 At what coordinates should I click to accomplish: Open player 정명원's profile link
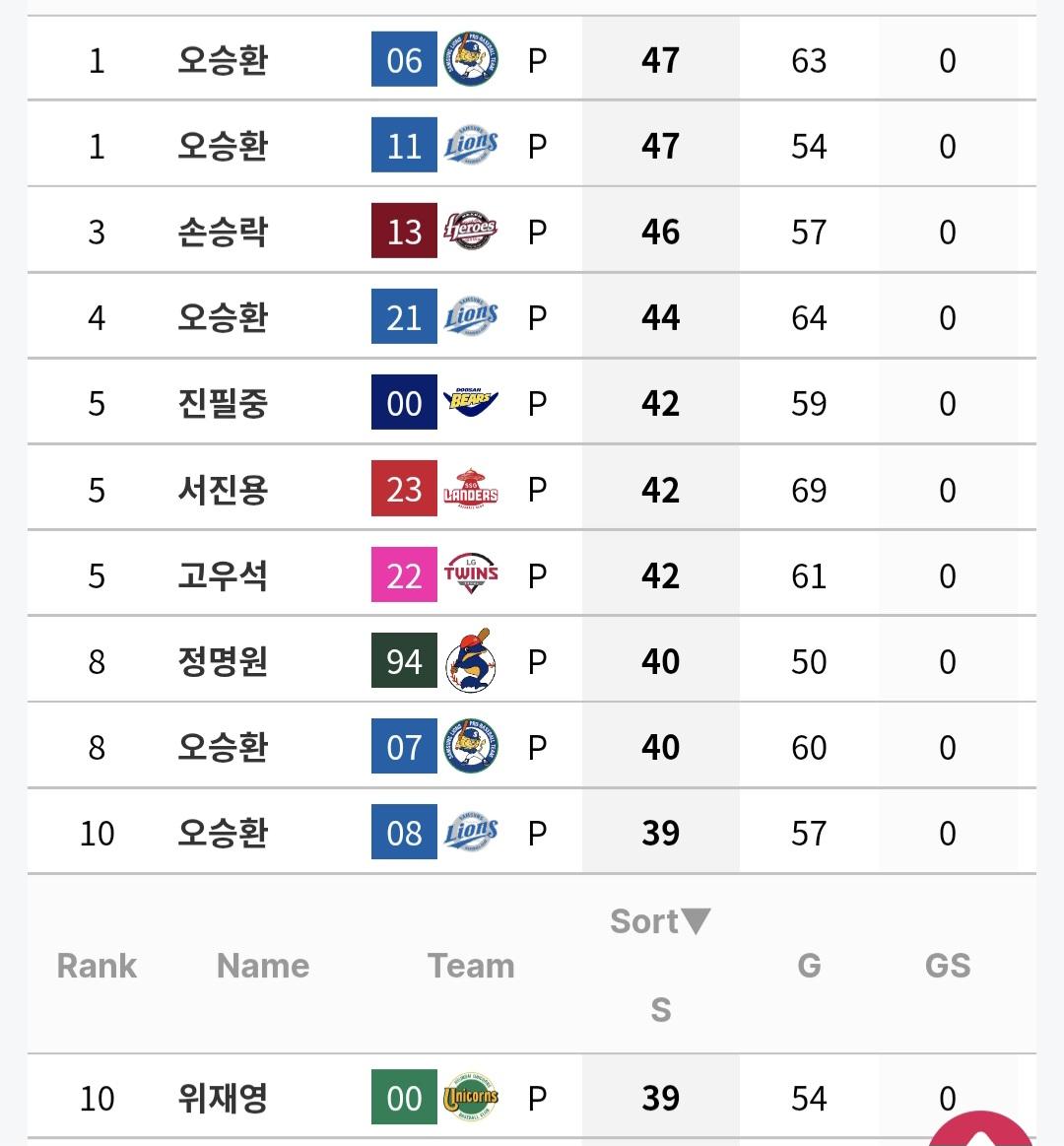tap(223, 661)
